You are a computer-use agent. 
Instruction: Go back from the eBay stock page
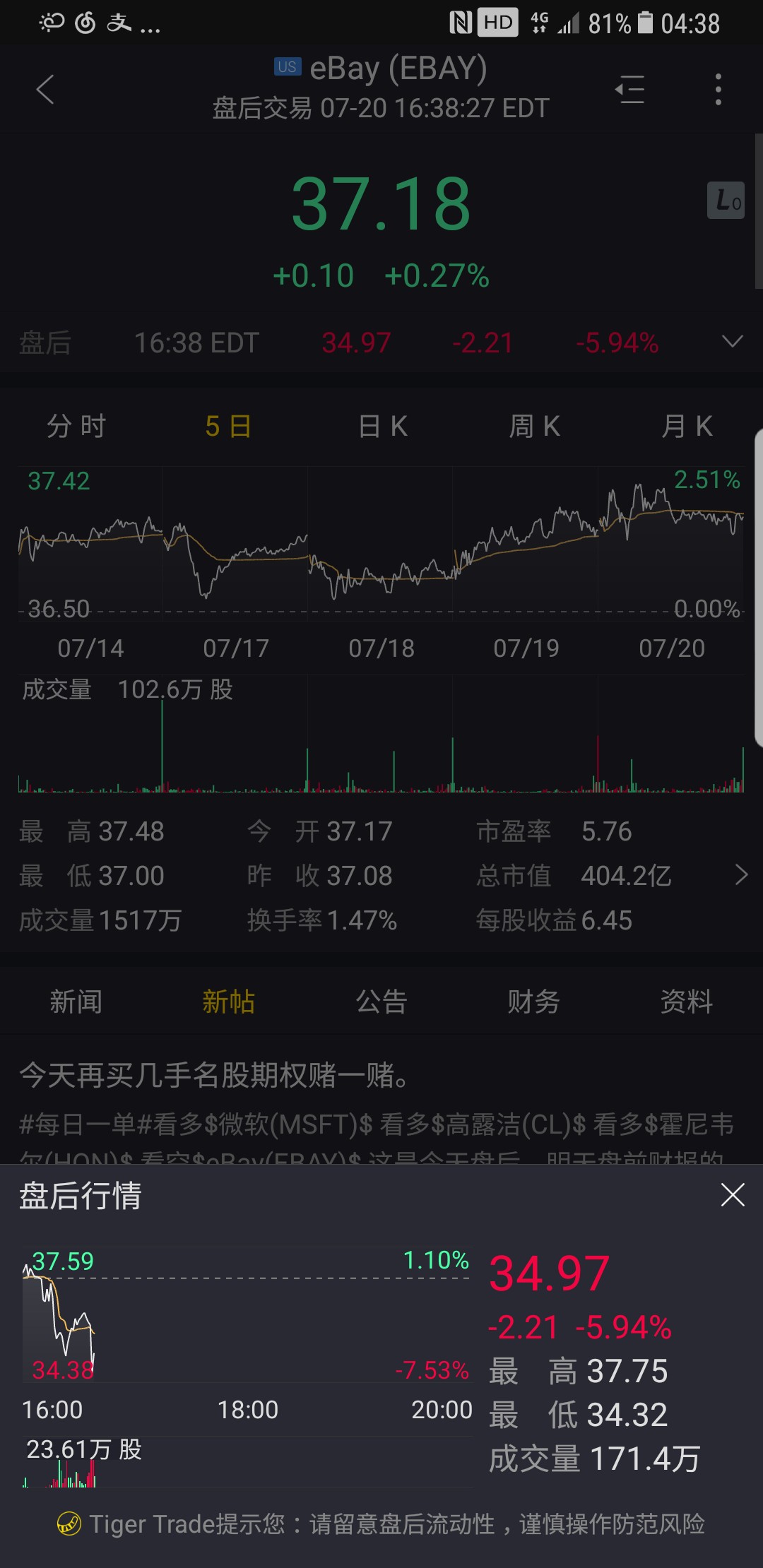tap(45, 90)
